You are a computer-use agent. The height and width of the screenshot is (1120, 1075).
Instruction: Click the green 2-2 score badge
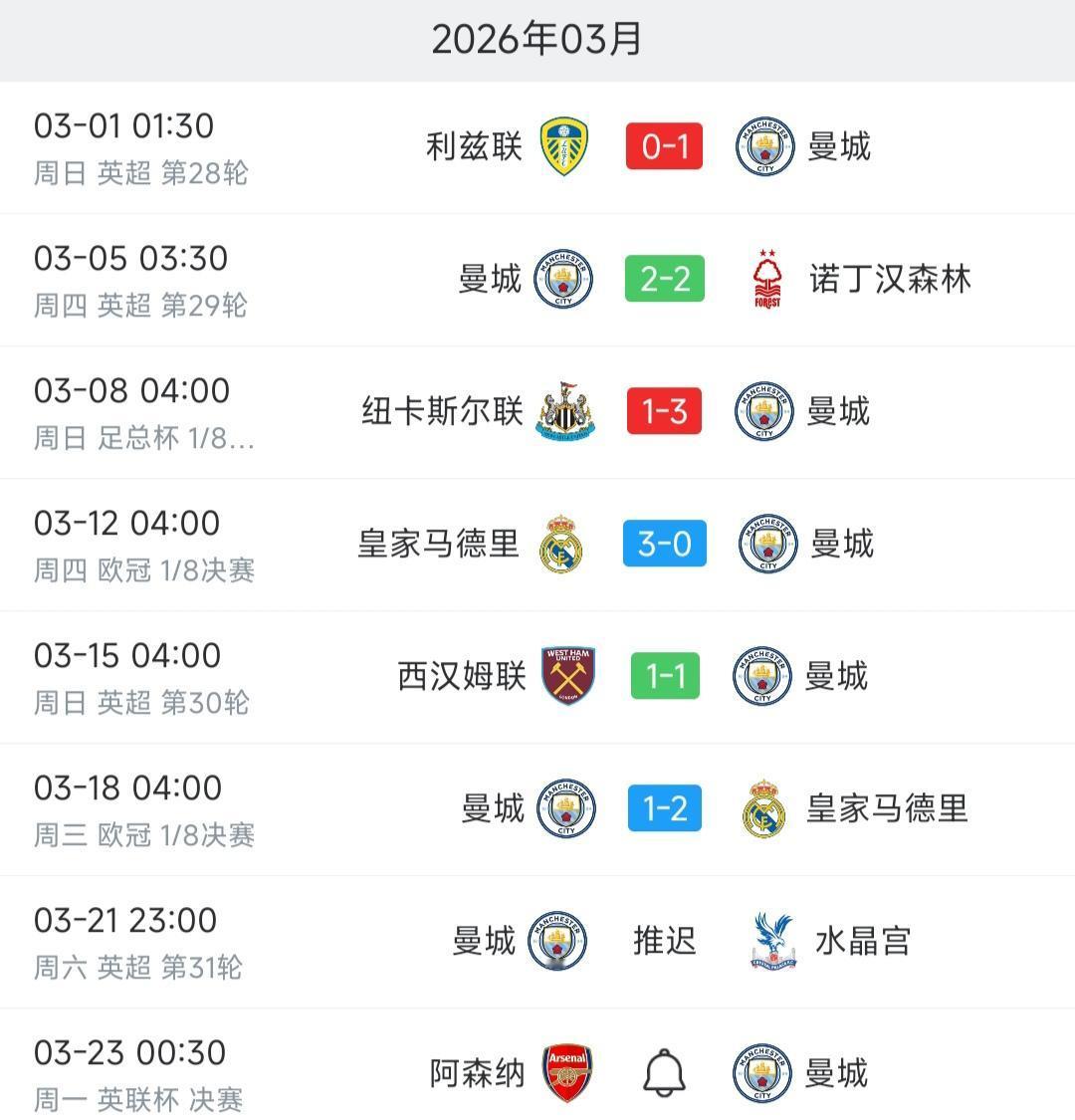[664, 280]
